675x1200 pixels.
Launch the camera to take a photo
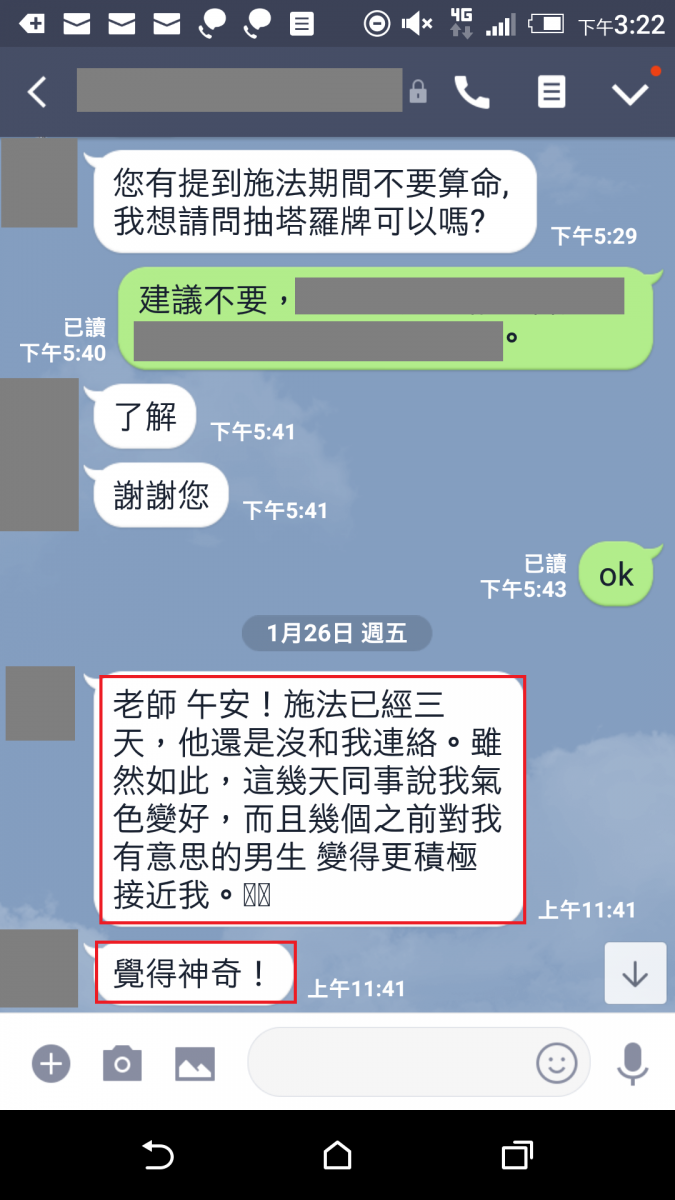(122, 1063)
